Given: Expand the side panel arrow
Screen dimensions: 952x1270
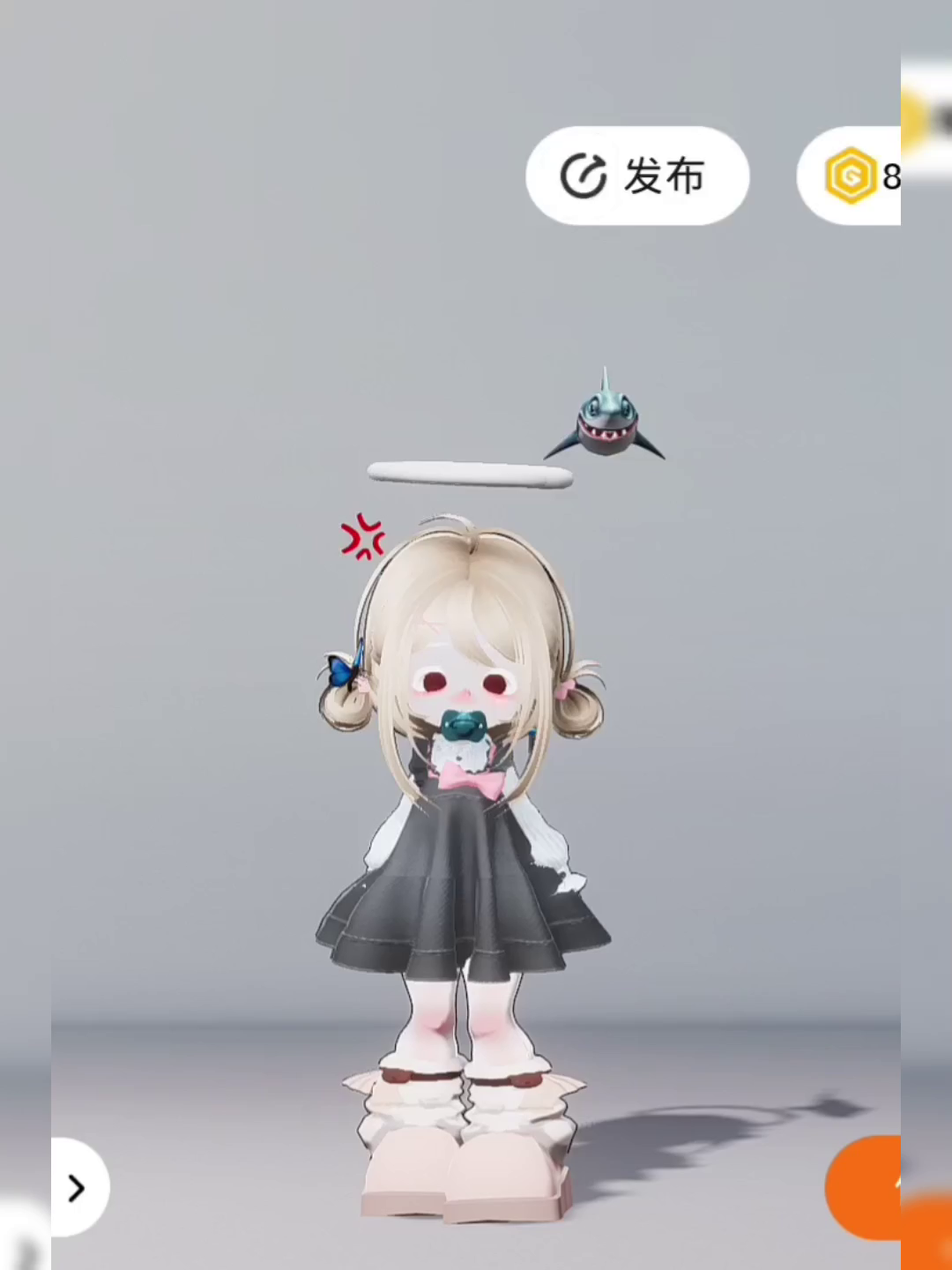Looking at the screenshot, I should coord(79,1187).
